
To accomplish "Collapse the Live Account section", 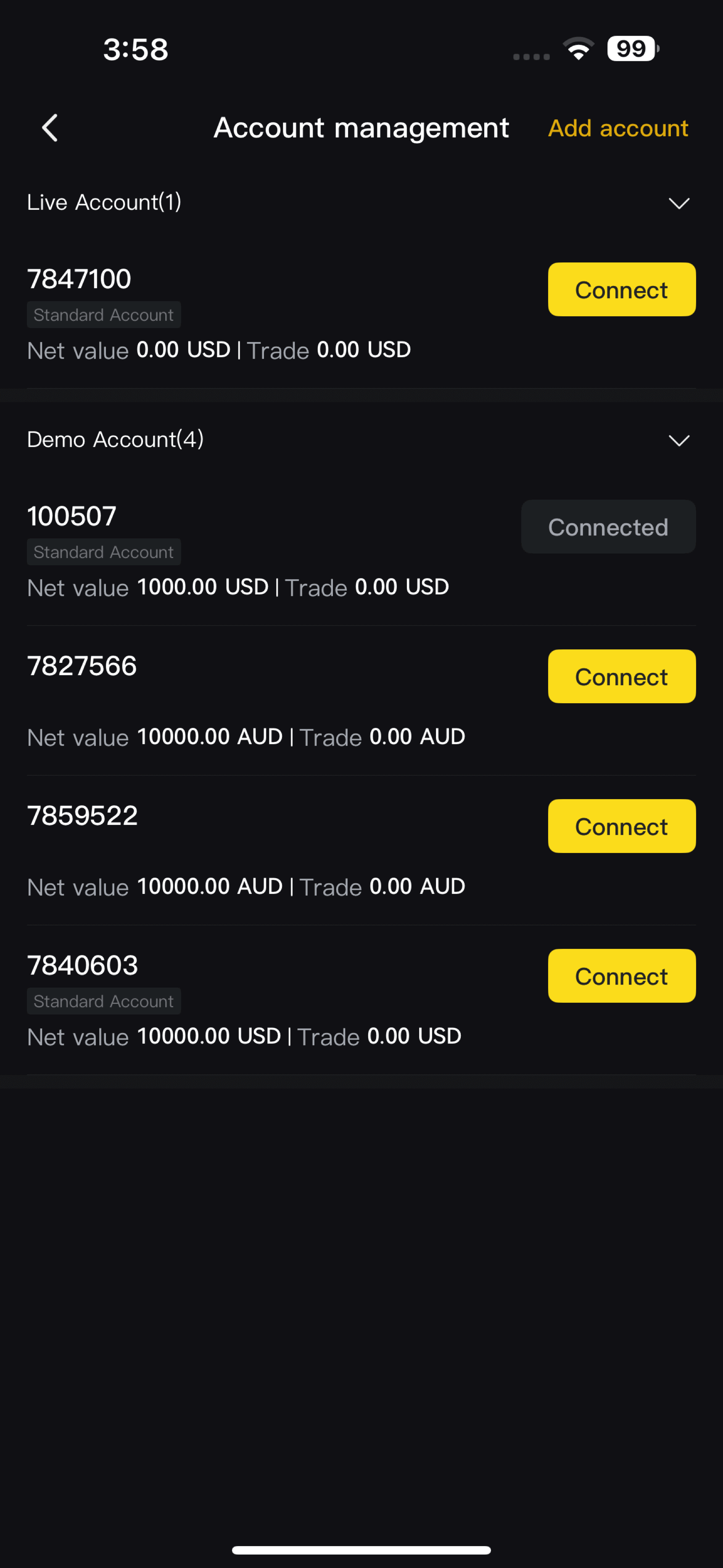I will pyautogui.click(x=678, y=203).
